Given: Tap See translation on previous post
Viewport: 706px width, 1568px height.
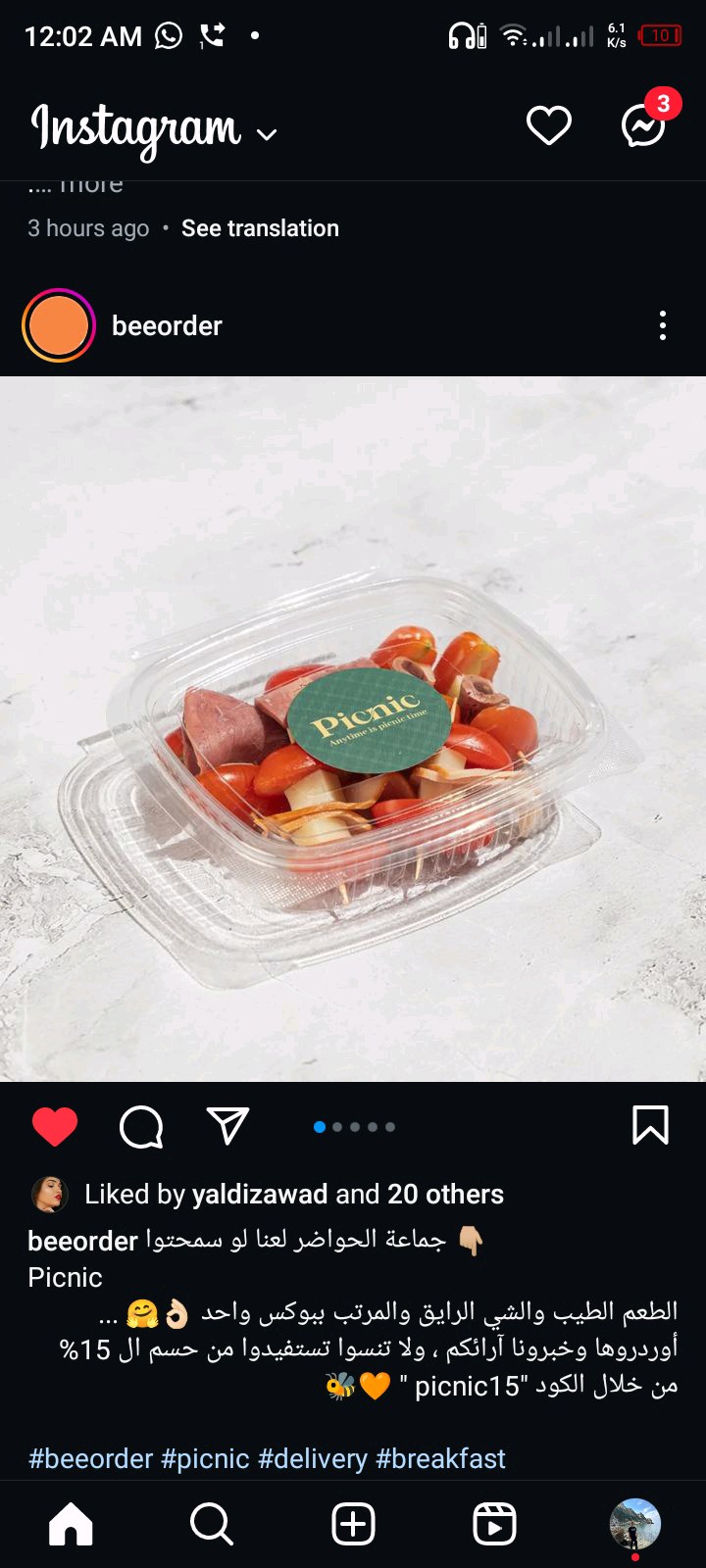Looking at the screenshot, I should pyautogui.click(x=260, y=228).
